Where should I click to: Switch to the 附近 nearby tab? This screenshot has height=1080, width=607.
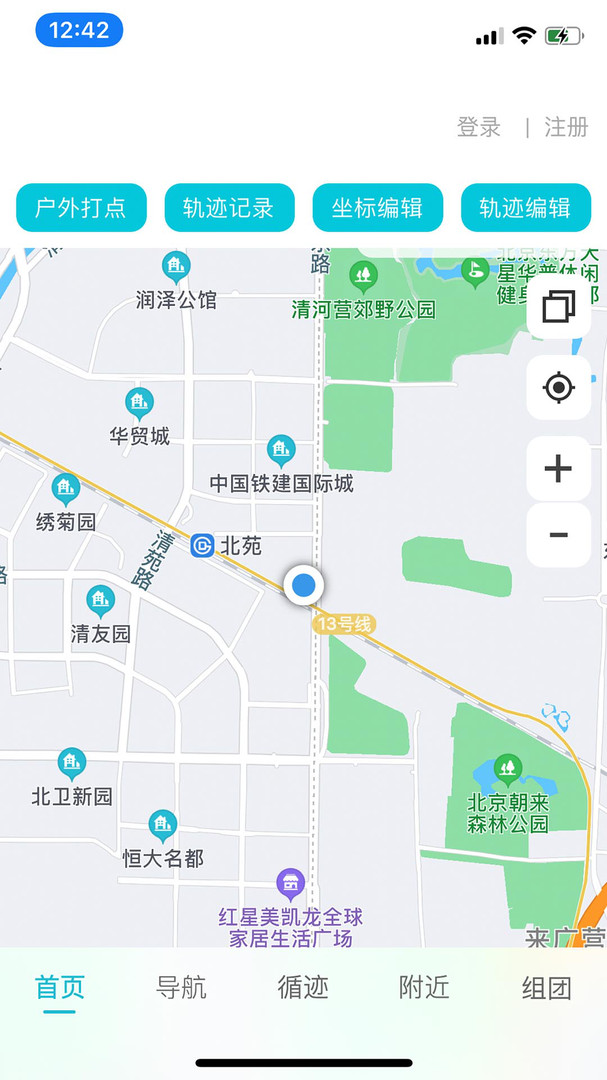coord(424,988)
